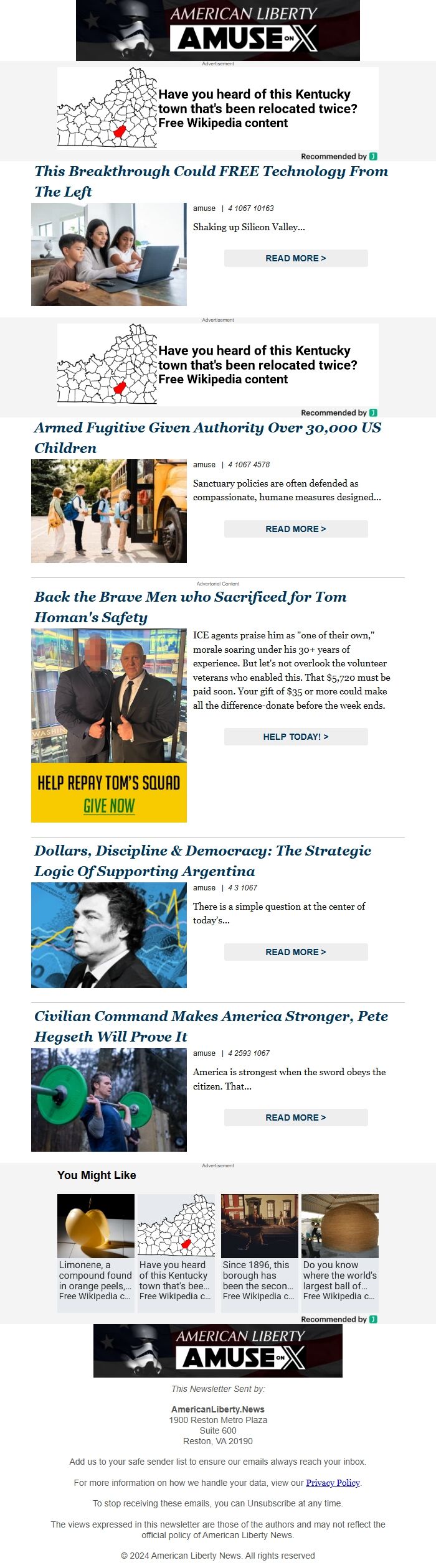Open the American Liberty Amuse header banner
Image resolution: width=436 pixels, height=1568 pixels.
coord(217,30)
